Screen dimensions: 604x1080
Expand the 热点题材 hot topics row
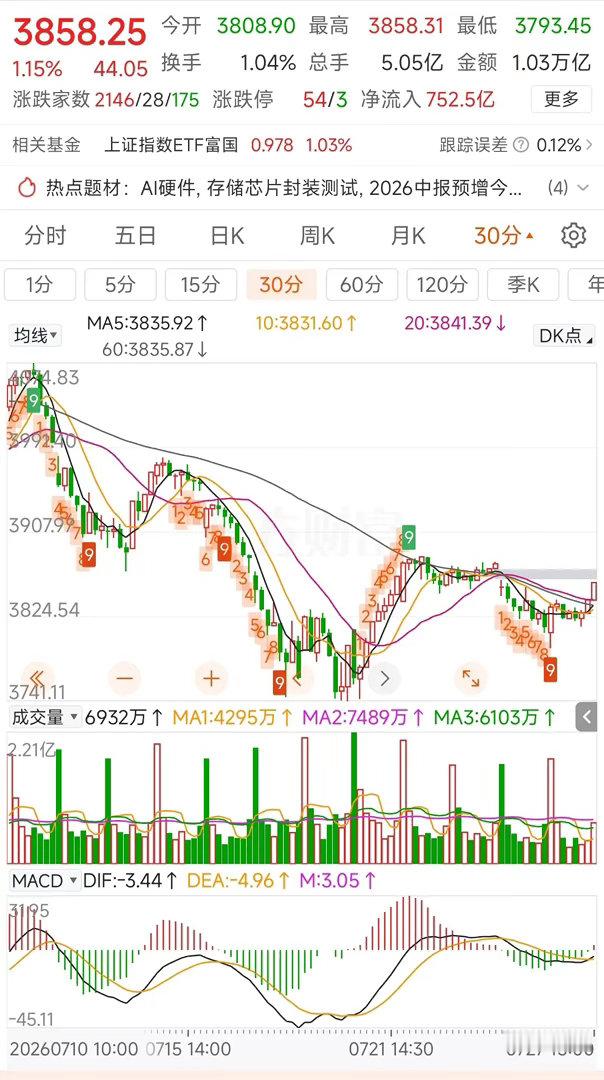(x=302, y=187)
